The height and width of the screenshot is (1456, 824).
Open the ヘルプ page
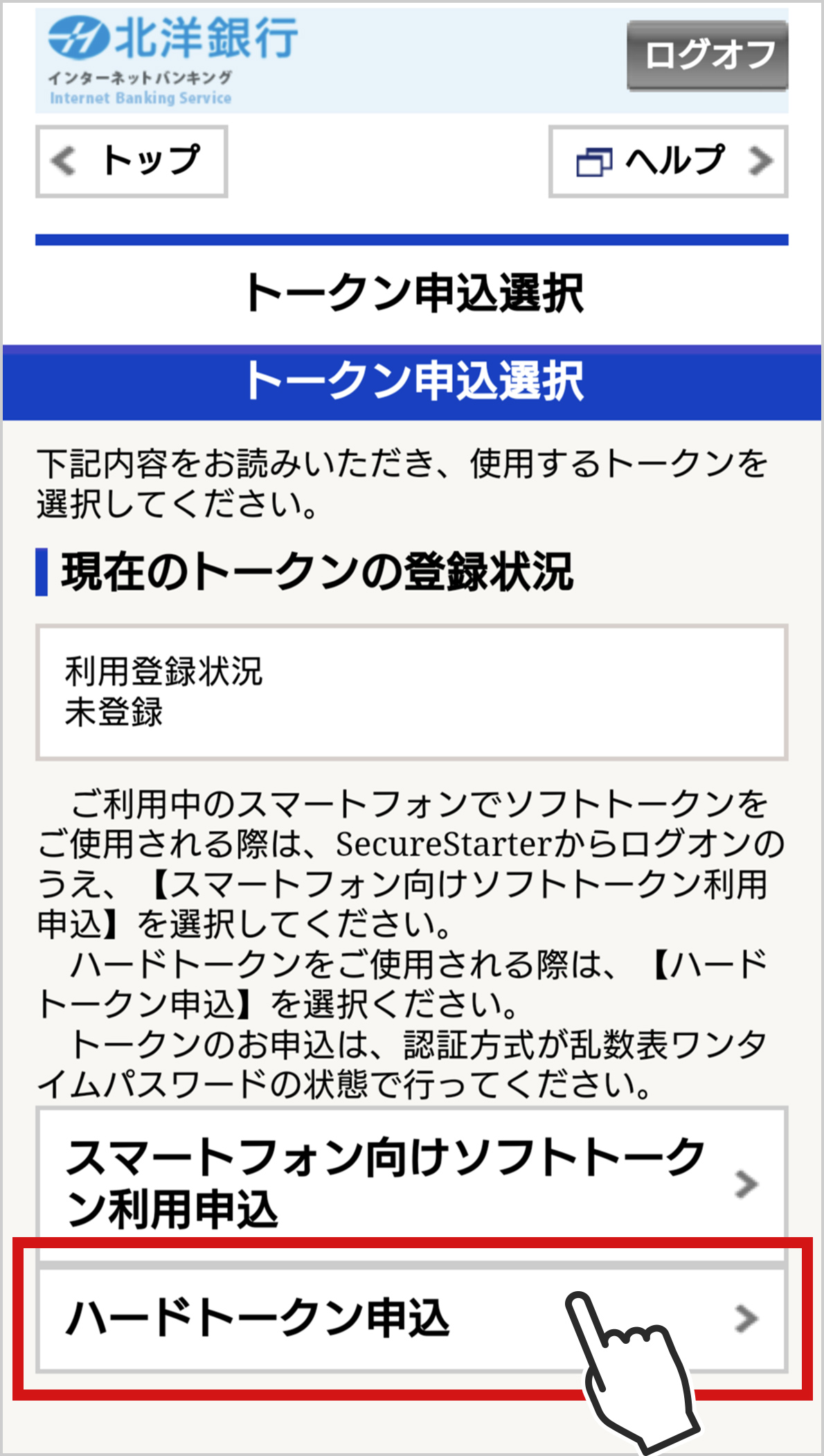tap(668, 161)
